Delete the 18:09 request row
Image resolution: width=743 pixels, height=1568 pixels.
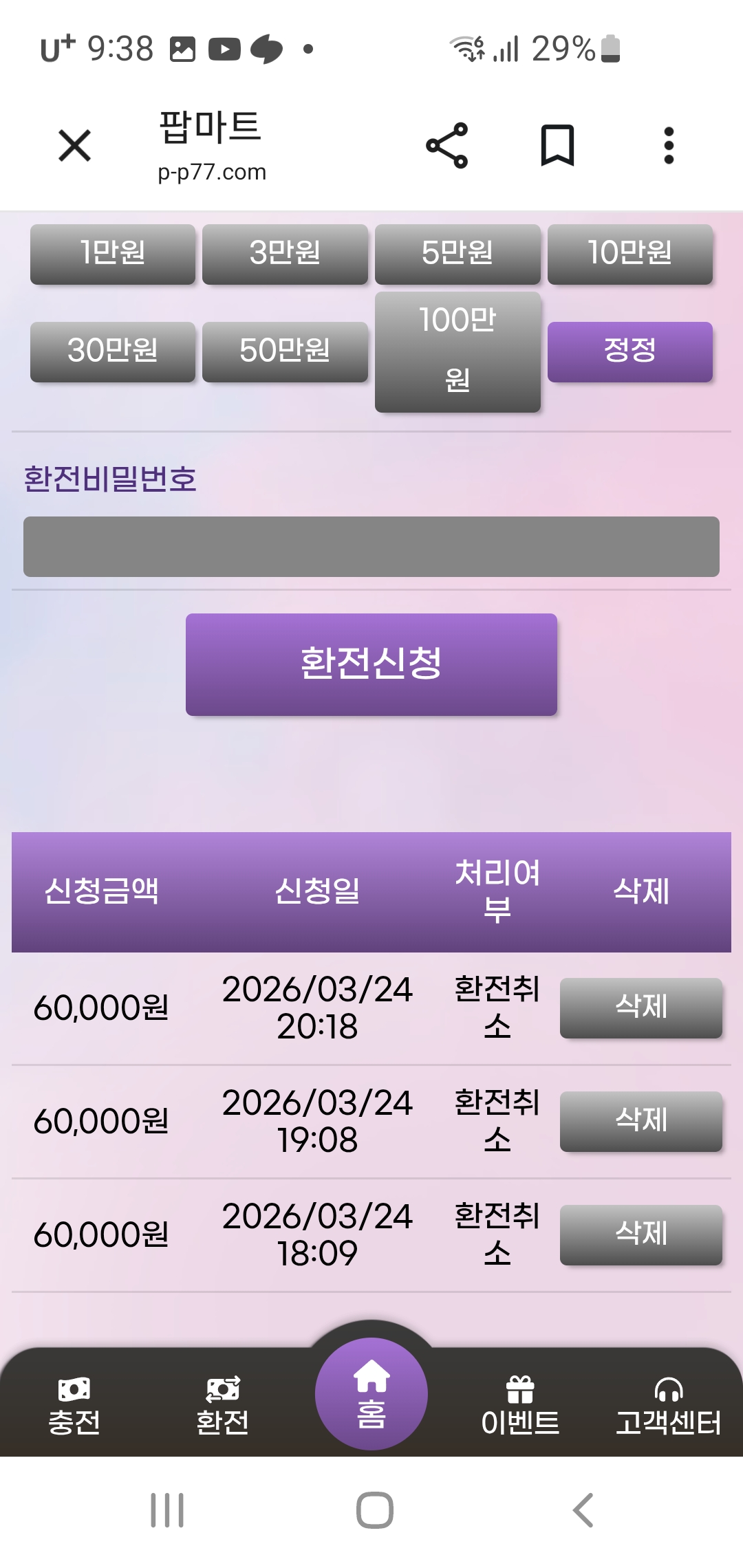(x=640, y=1234)
